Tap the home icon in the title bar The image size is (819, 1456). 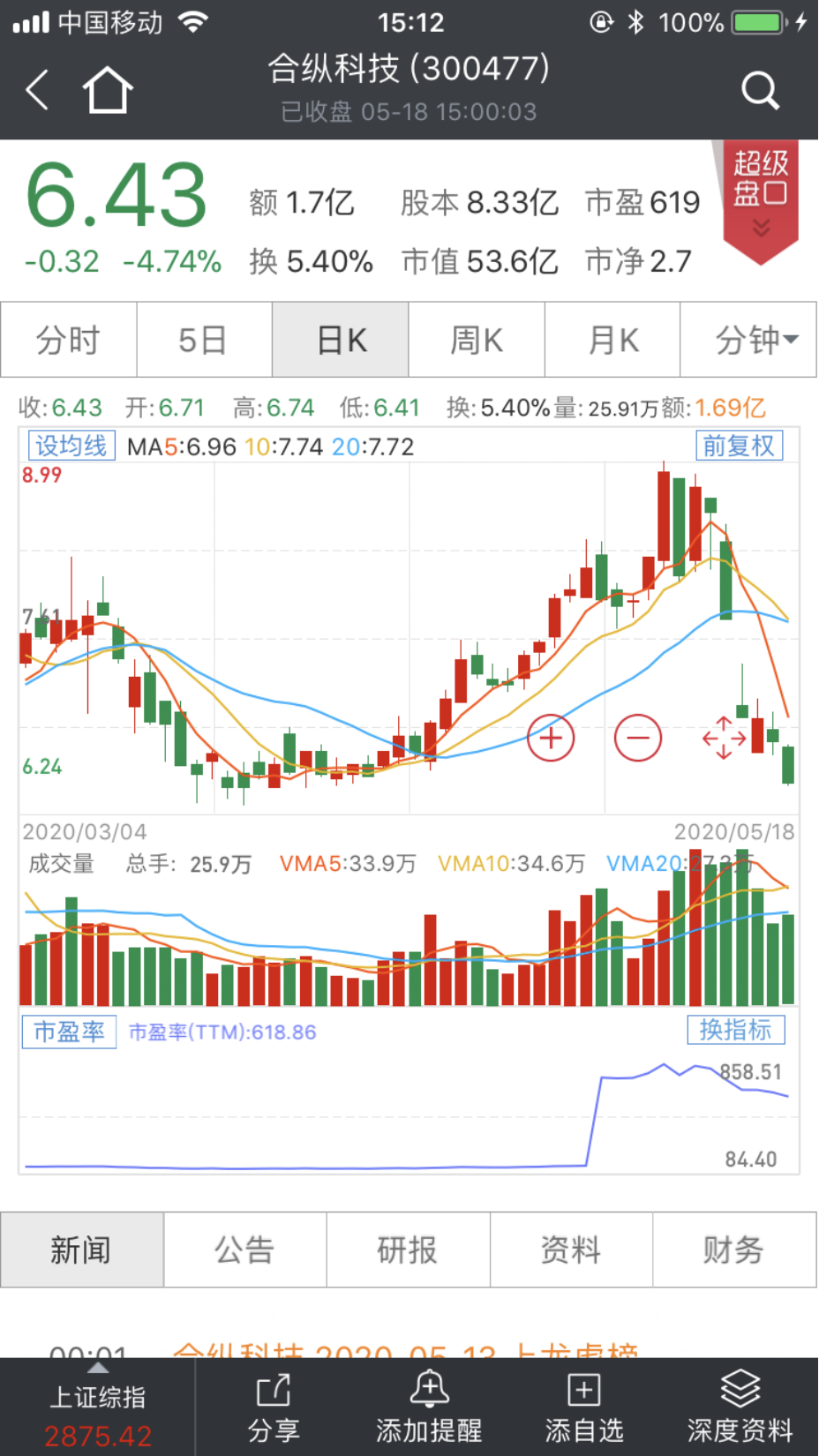[108, 89]
